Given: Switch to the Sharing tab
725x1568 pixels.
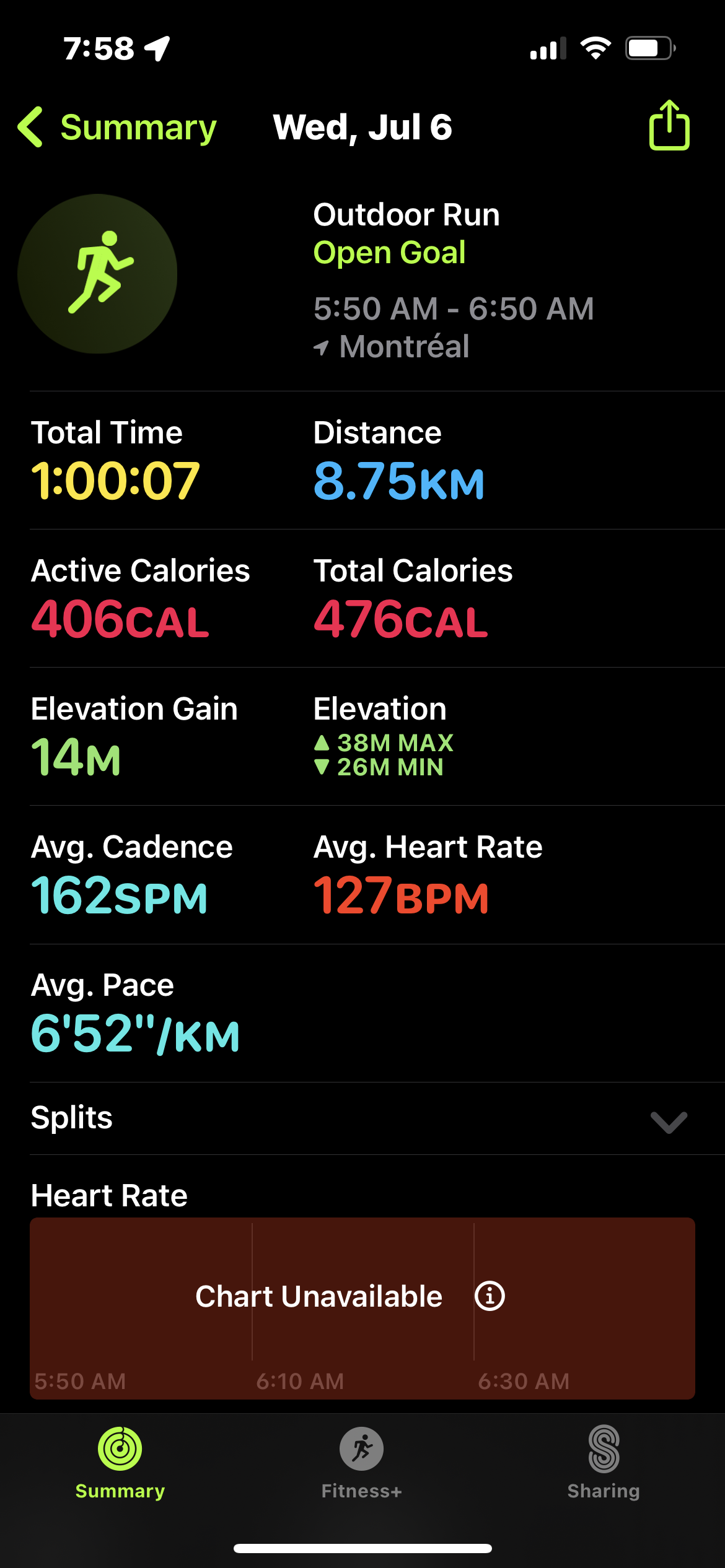Looking at the screenshot, I should [x=604, y=1461].
